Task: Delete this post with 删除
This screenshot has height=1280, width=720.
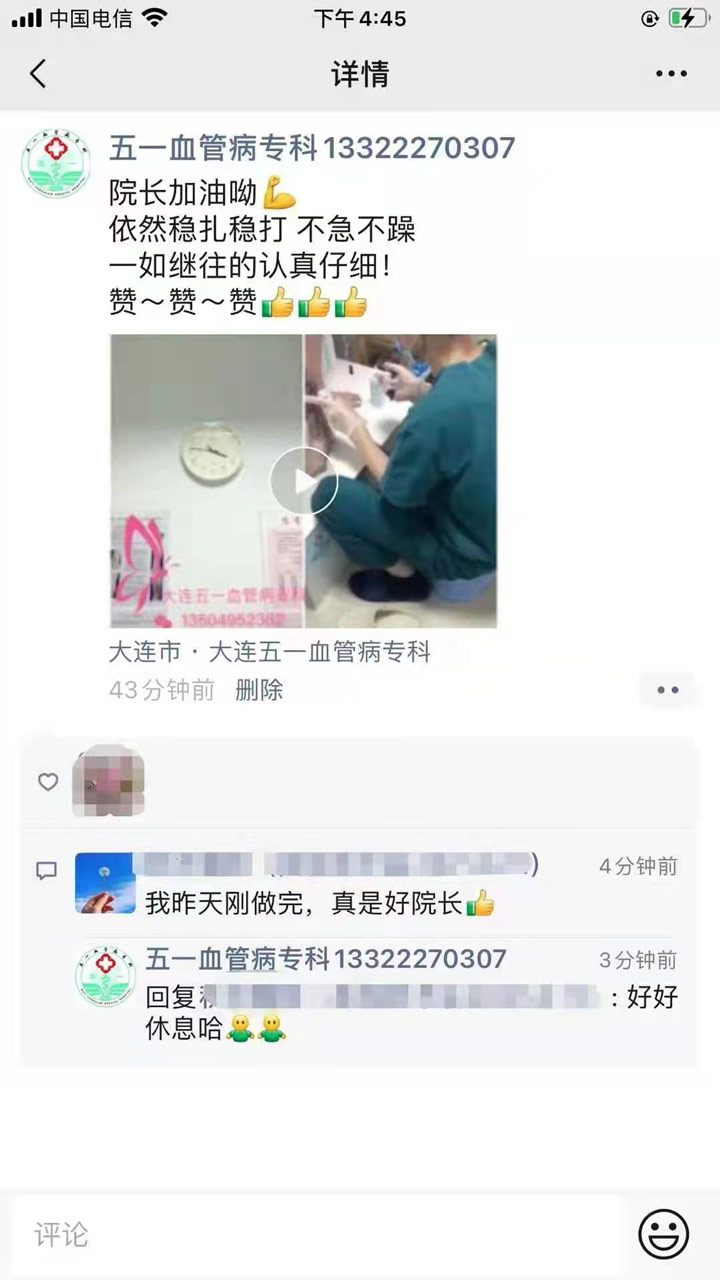Action: point(259,690)
